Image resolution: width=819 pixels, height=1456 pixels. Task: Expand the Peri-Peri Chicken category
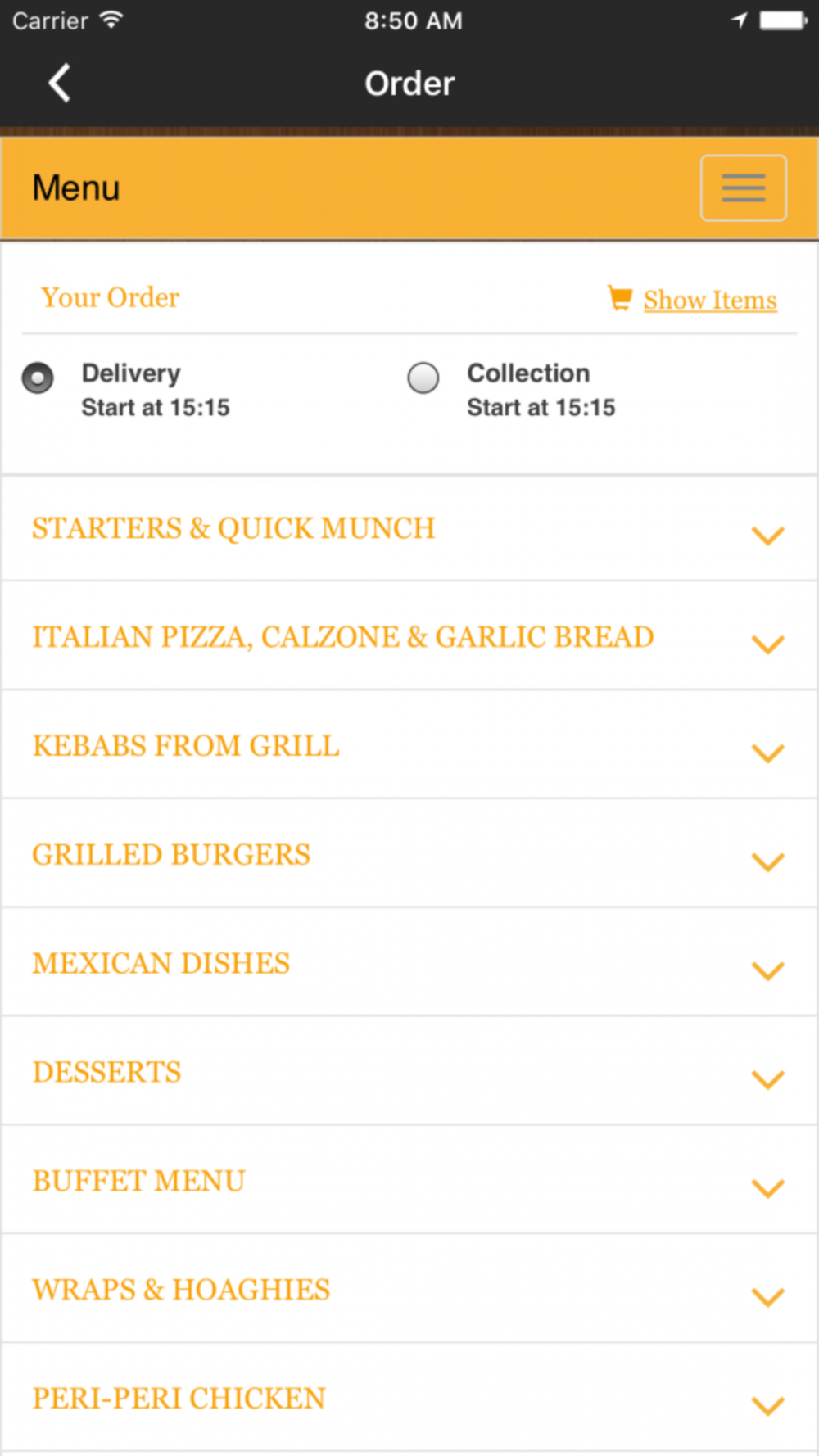(x=409, y=1399)
